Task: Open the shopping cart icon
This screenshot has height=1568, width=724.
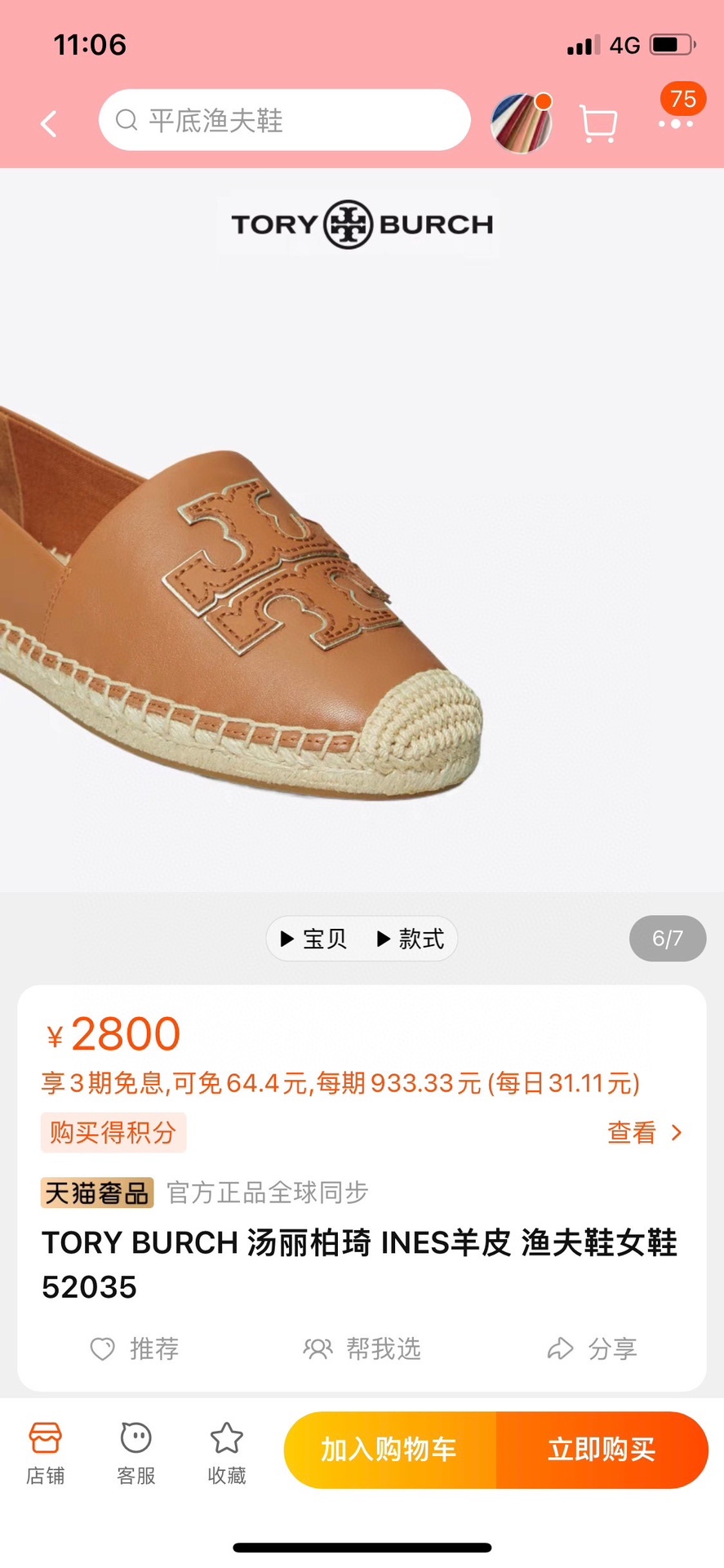Action: click(597, 123)
